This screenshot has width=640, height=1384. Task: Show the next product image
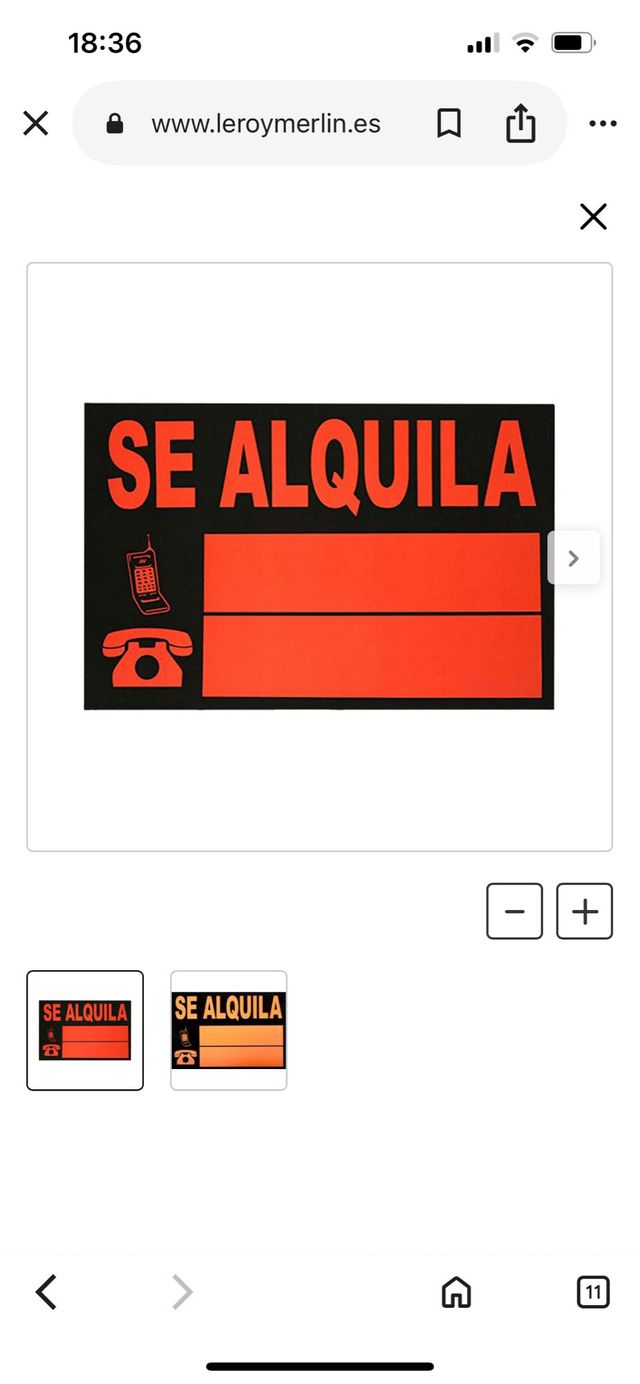(x=574, y=558)
